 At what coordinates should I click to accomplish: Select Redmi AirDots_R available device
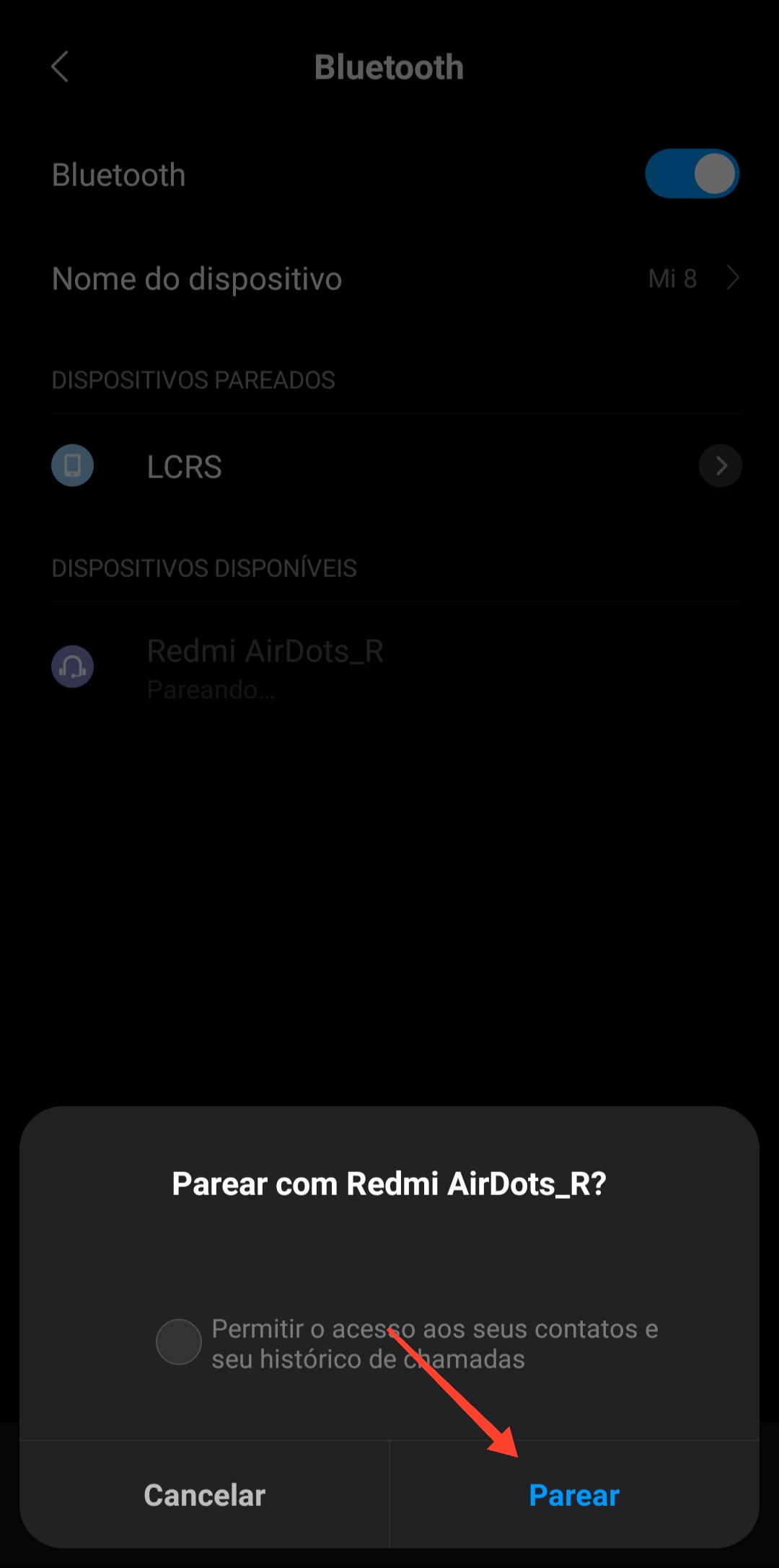(265, 667)
